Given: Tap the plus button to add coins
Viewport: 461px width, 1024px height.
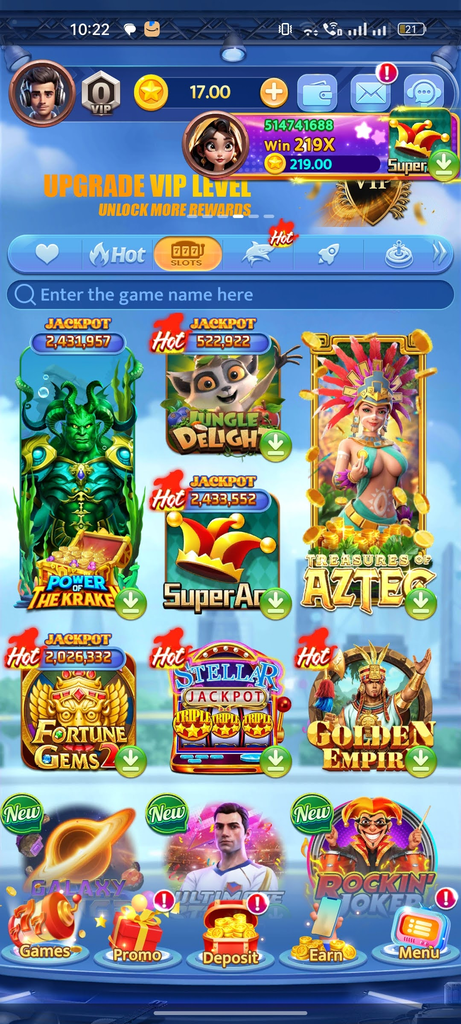Looking at the screenshot, I should (274, 93).
